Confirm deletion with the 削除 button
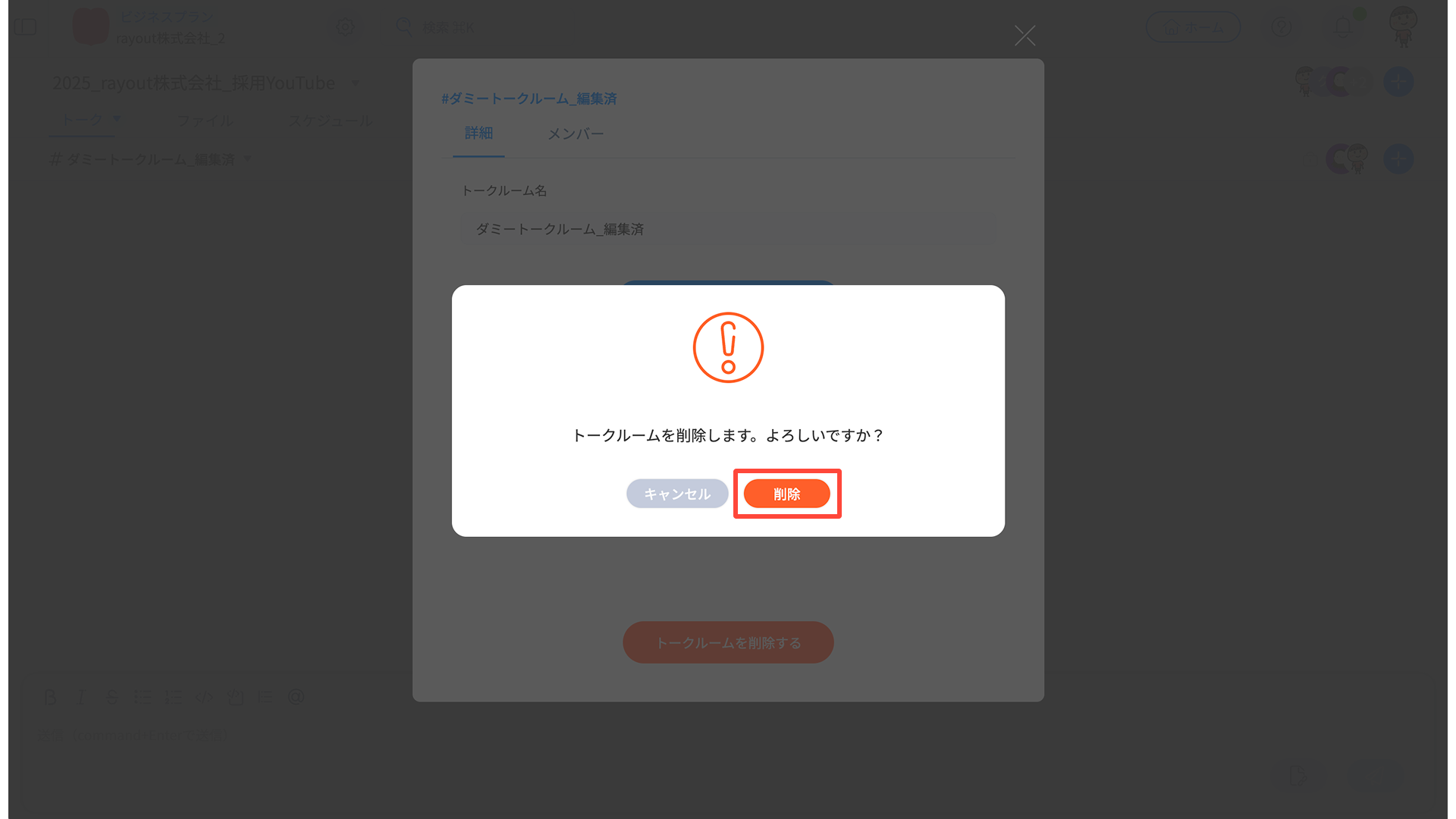Viewport: 1456px width, 819px height. (786, 494)
